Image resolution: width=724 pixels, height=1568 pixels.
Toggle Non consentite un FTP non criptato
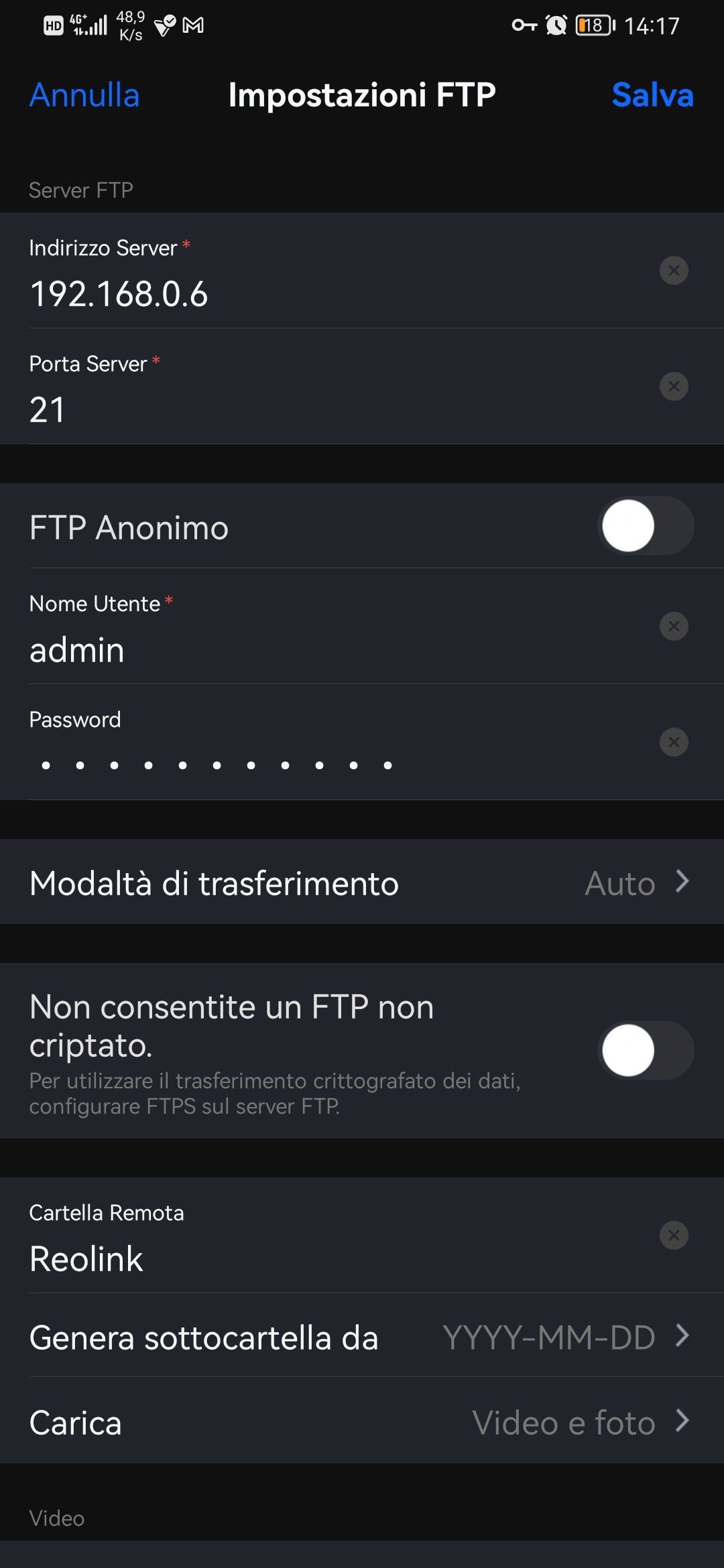(x=646, y=1050)
